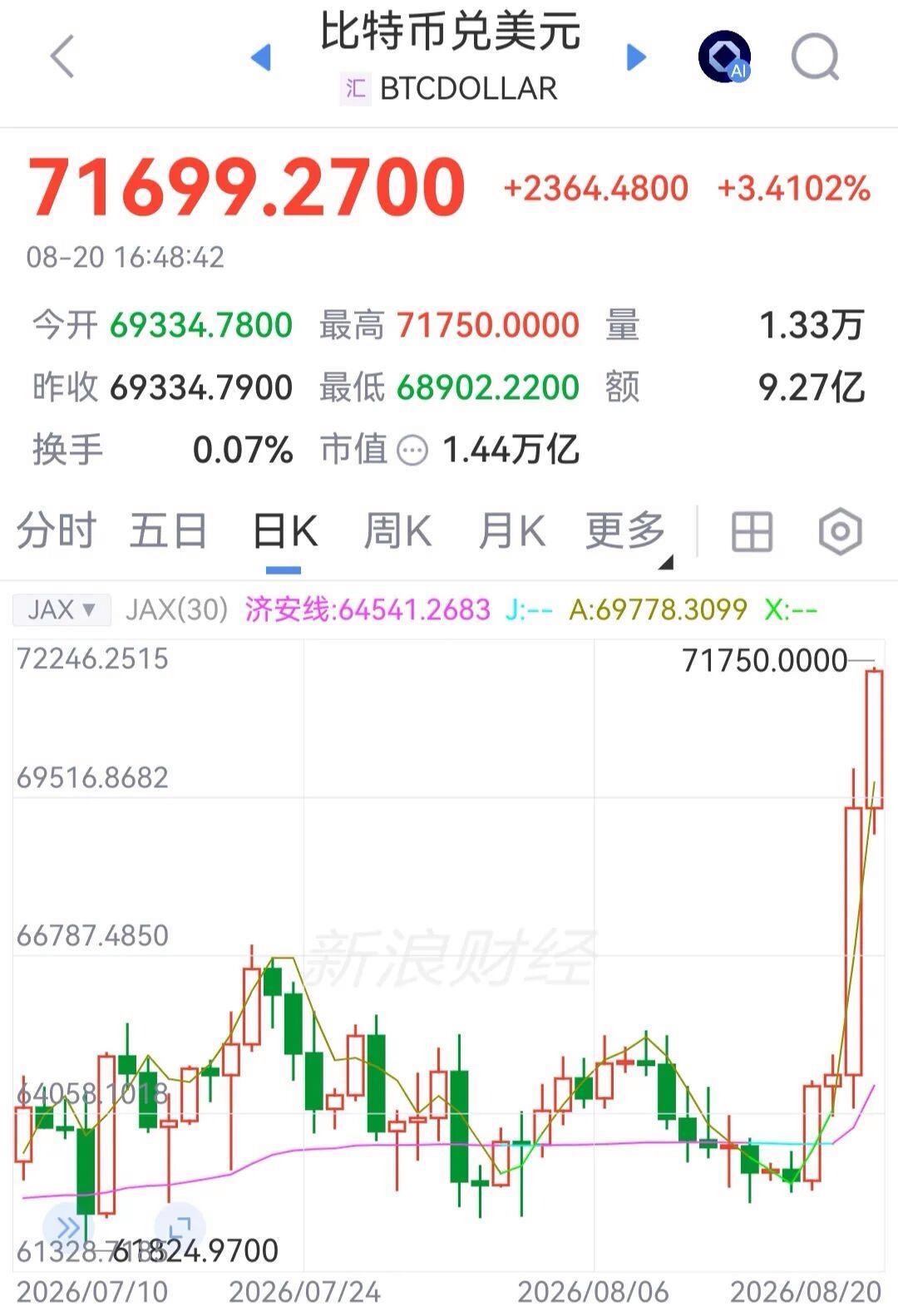Switch to the 五日 chart tab
898x1316 pixels.
168,530
